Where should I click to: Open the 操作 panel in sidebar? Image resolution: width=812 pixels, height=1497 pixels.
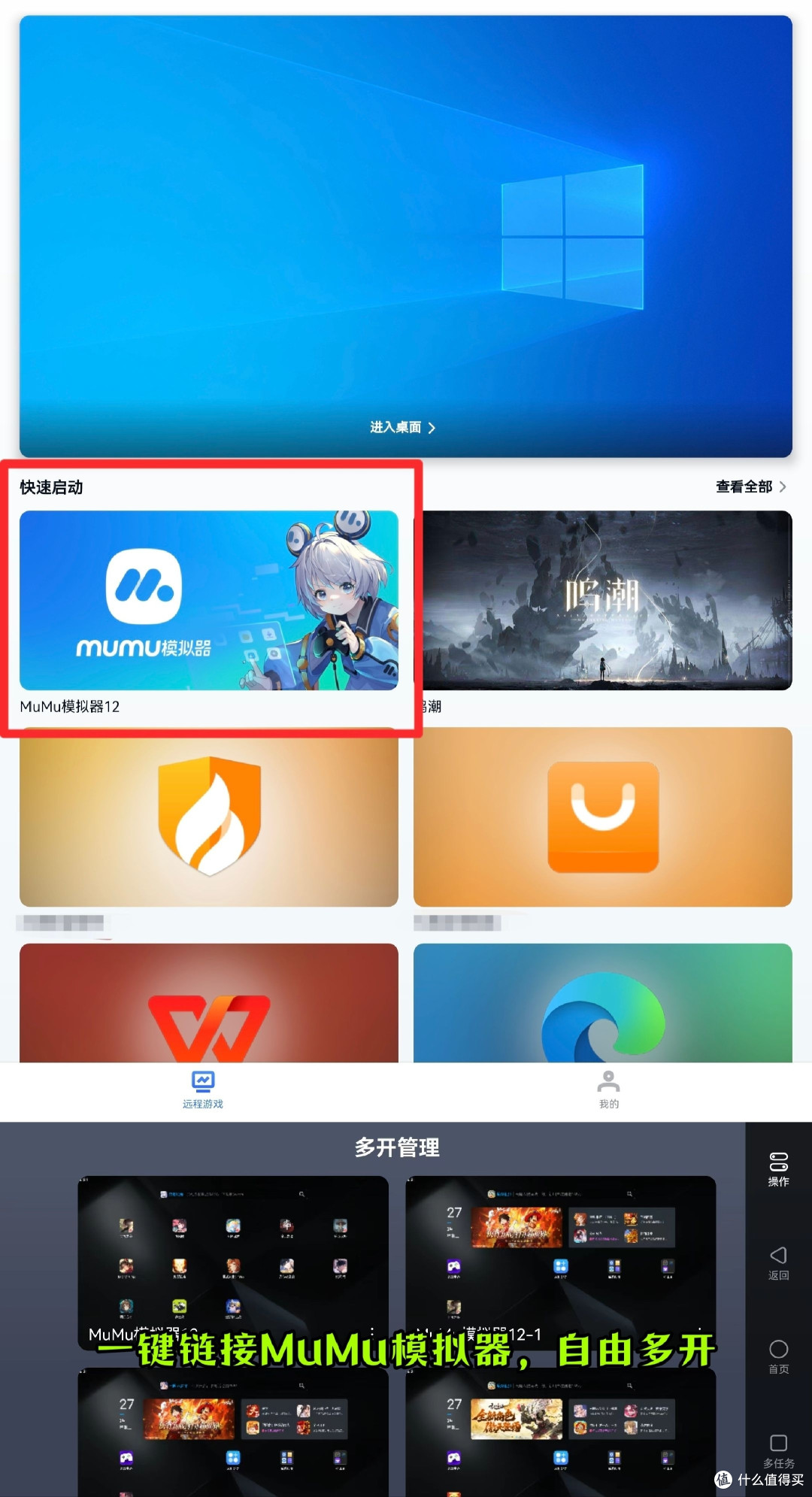778,1168
